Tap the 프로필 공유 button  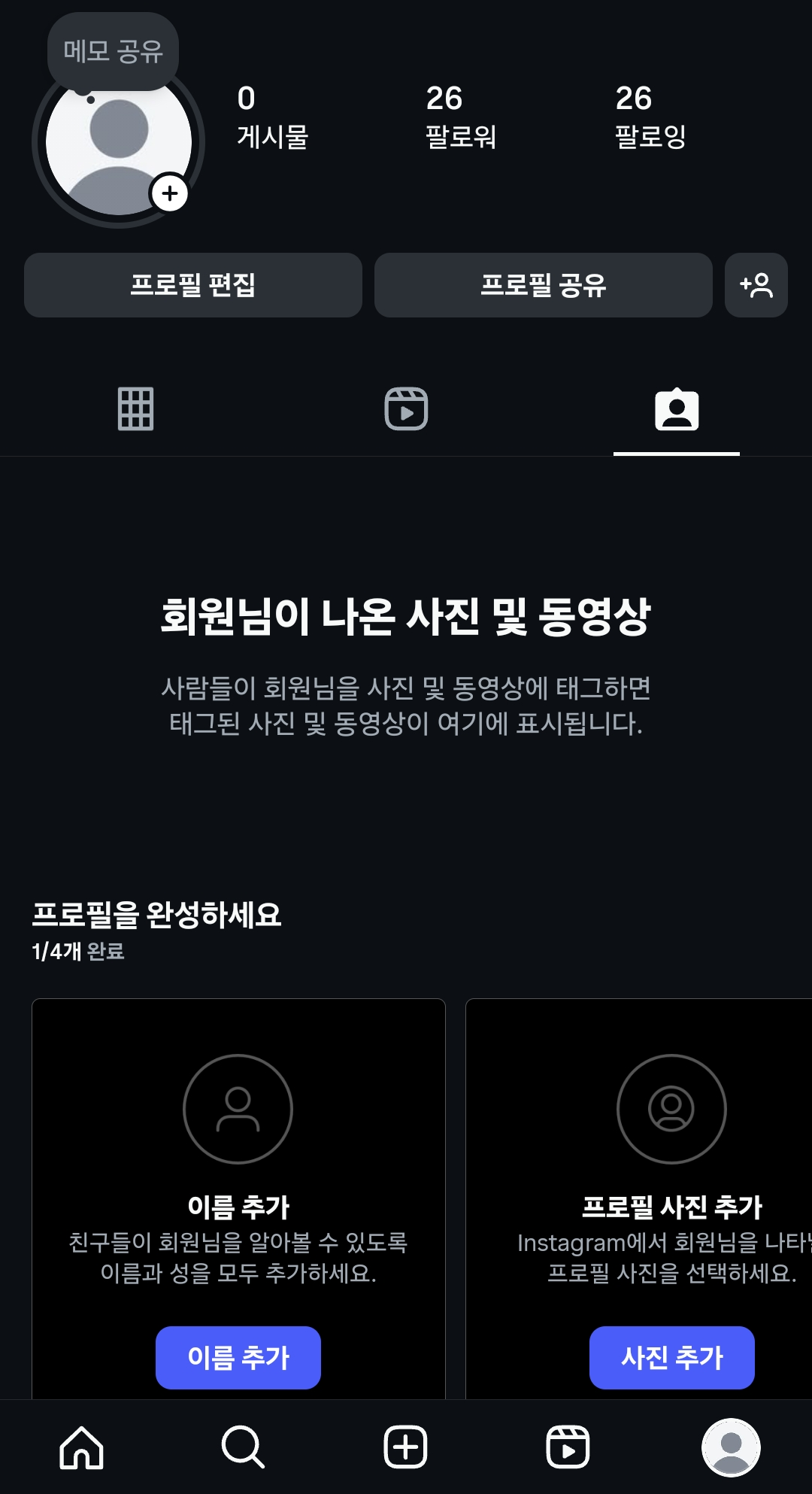544,285
